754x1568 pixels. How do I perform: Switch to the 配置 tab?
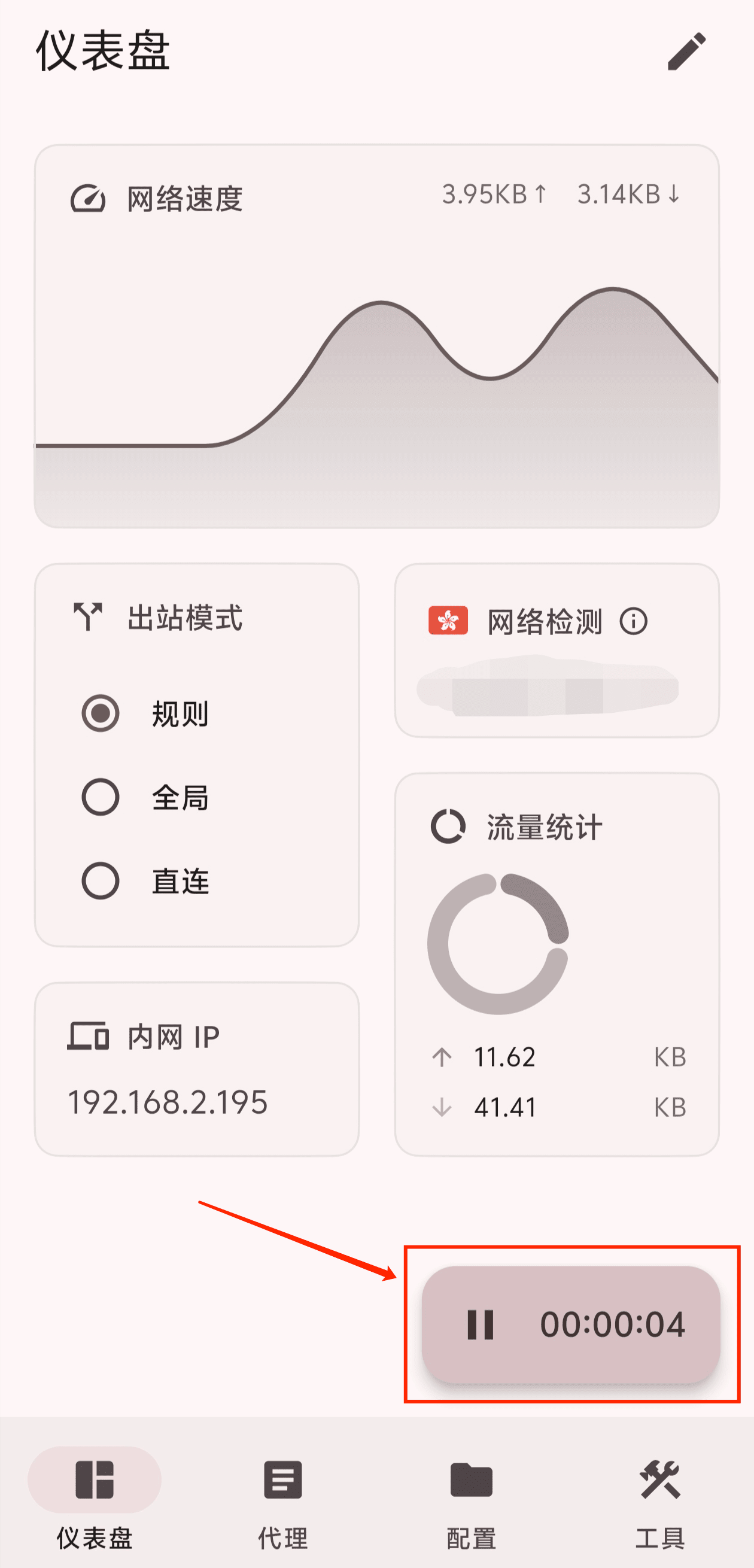point(472,1499)
